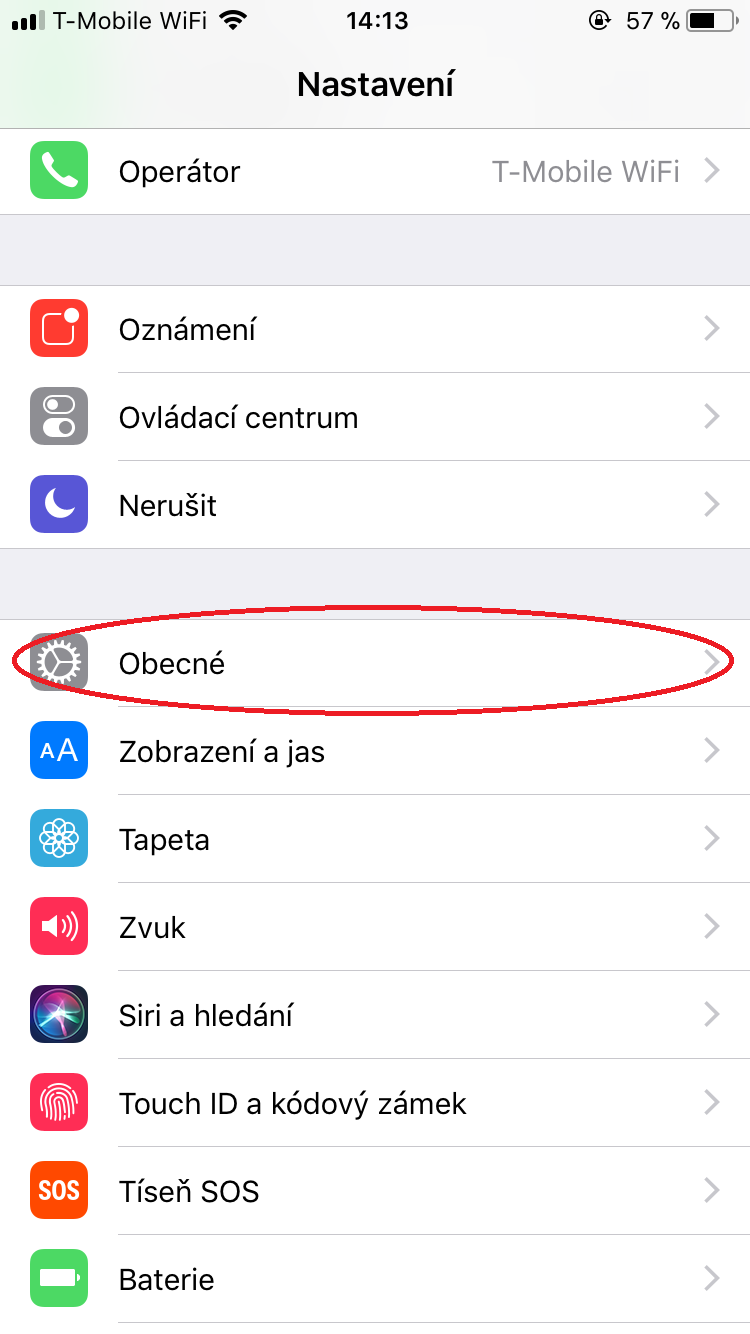
Task: Open the Nerušit settings
Action: [x=375, y=505]
